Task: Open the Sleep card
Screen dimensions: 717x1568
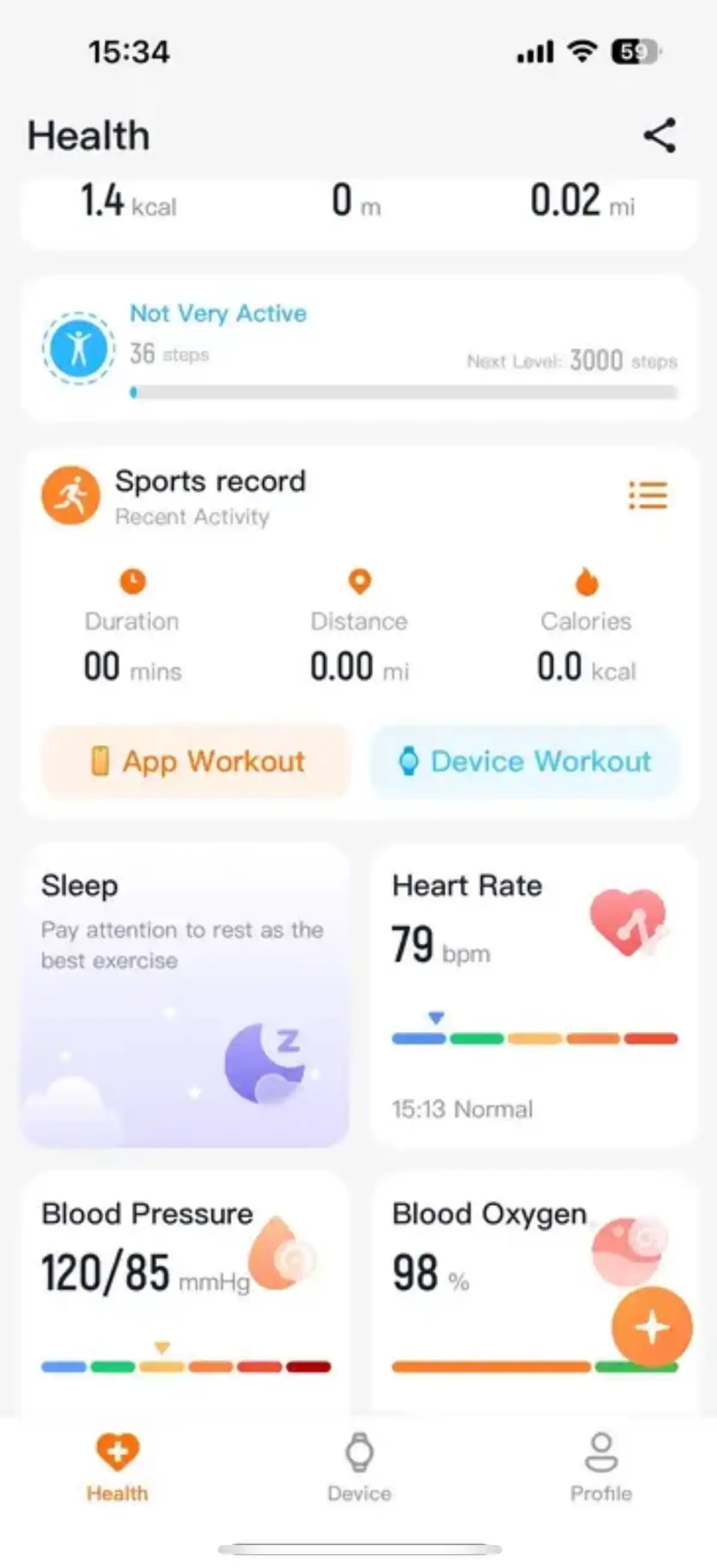Action: 185,995
